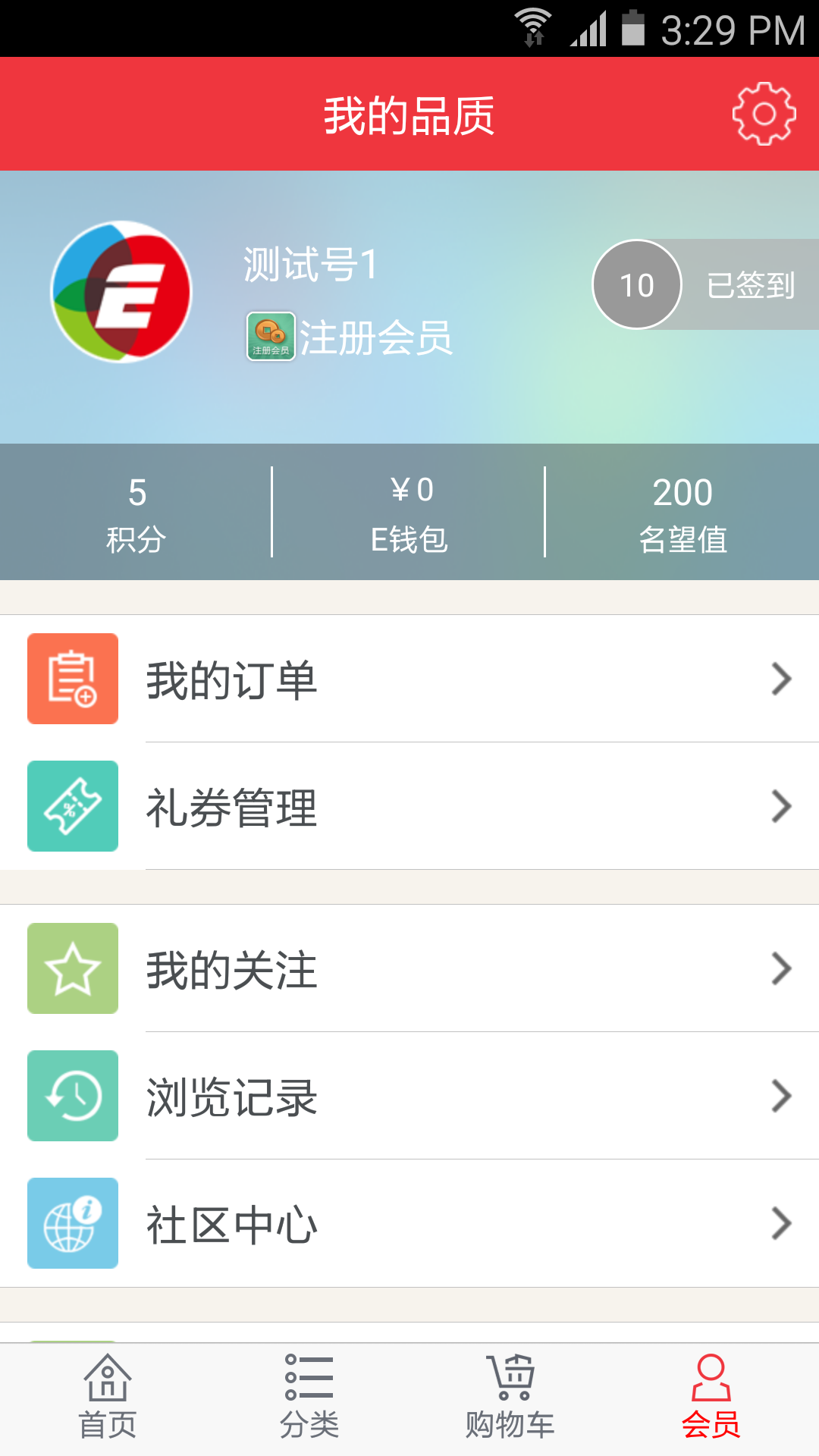Click the 社区中心 globe icon
The image size is (819, 1456).
coord(72,1223)
